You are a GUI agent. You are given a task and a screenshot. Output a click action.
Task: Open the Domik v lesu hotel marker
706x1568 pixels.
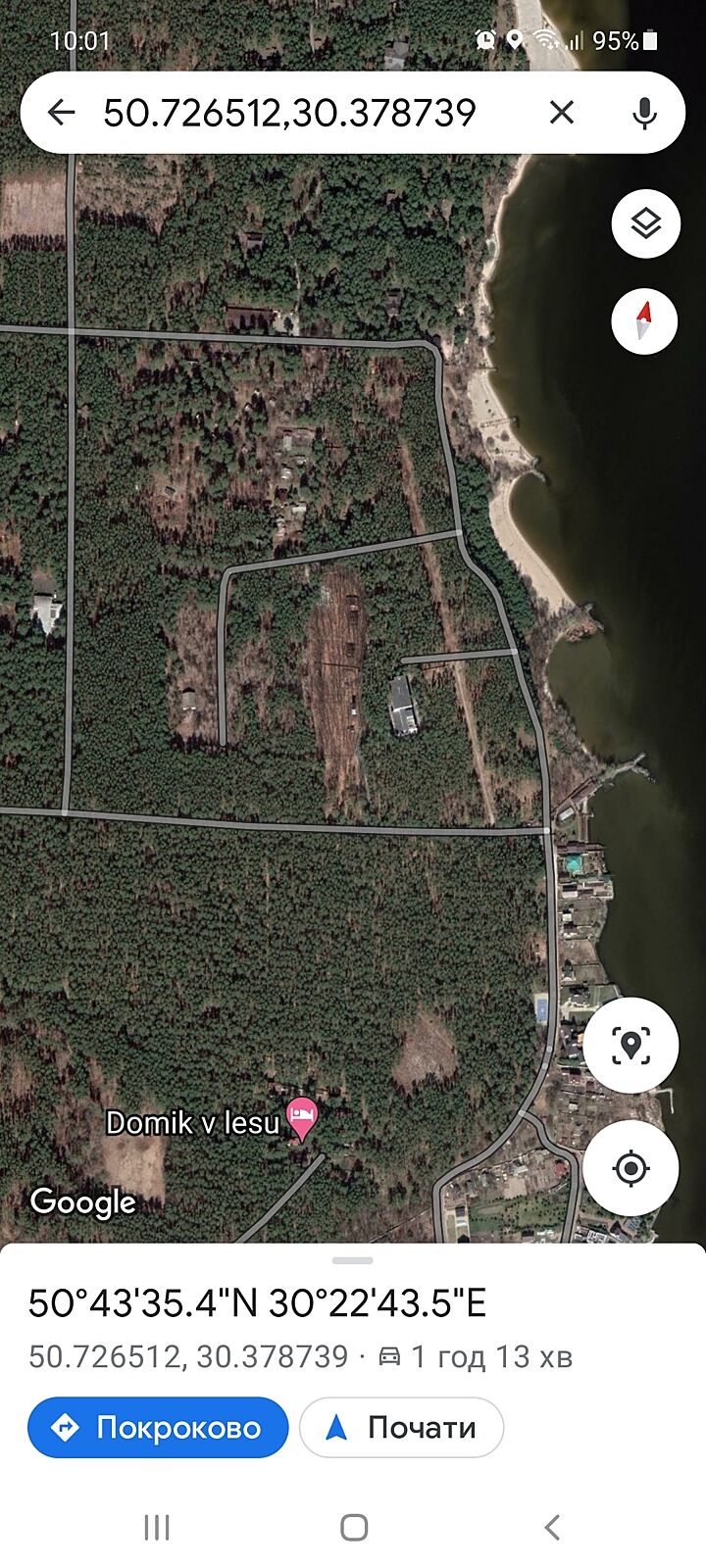tap(302, 1119)
